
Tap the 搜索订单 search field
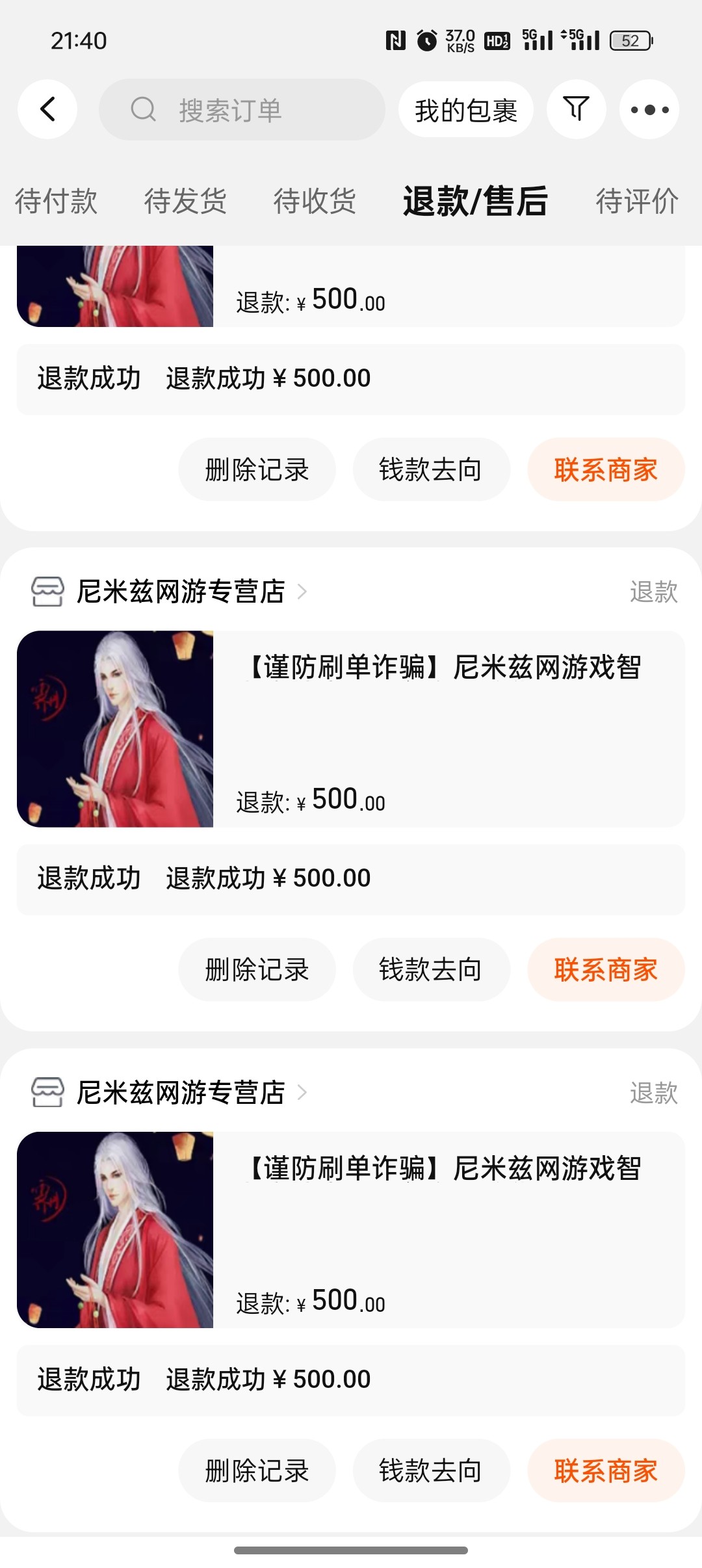242,110
